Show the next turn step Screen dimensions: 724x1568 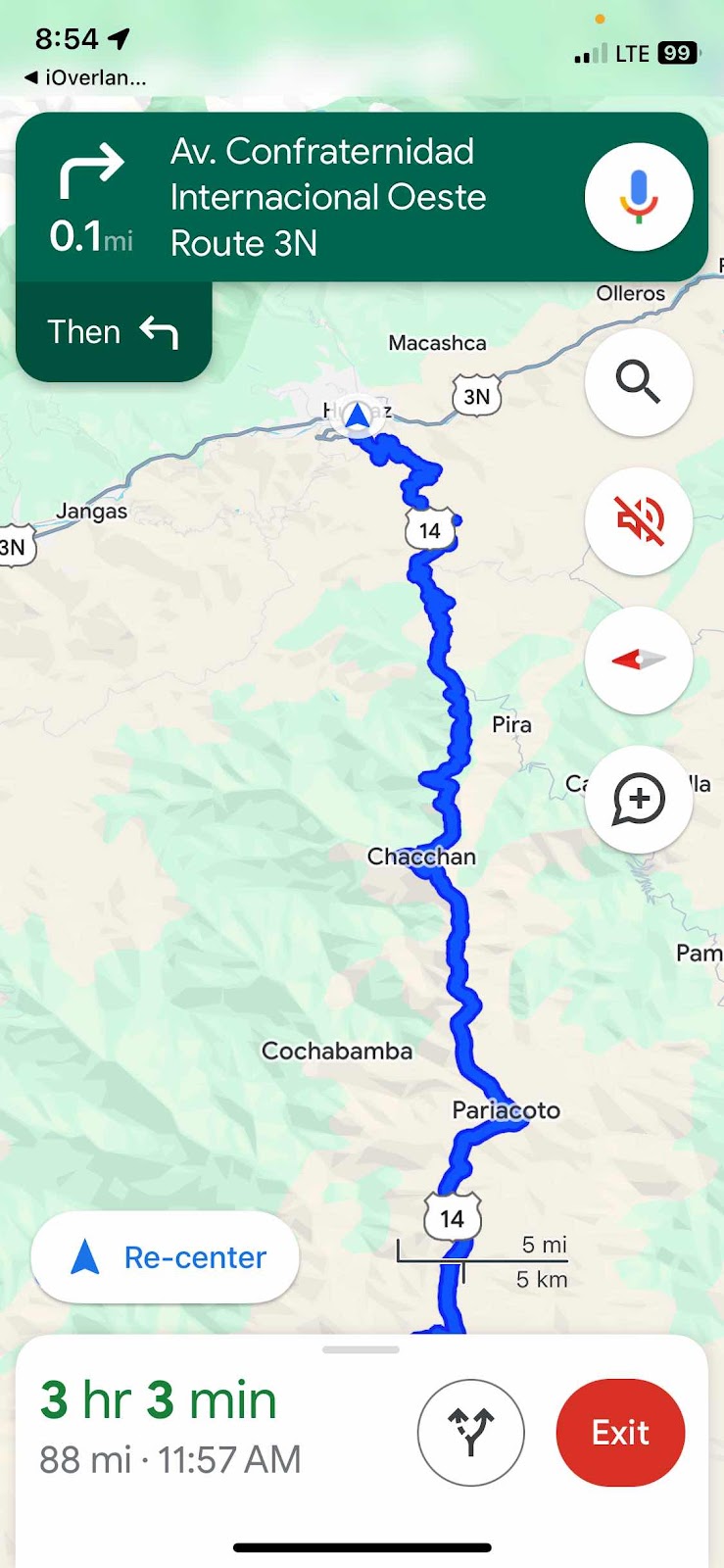tap(114, 332)
